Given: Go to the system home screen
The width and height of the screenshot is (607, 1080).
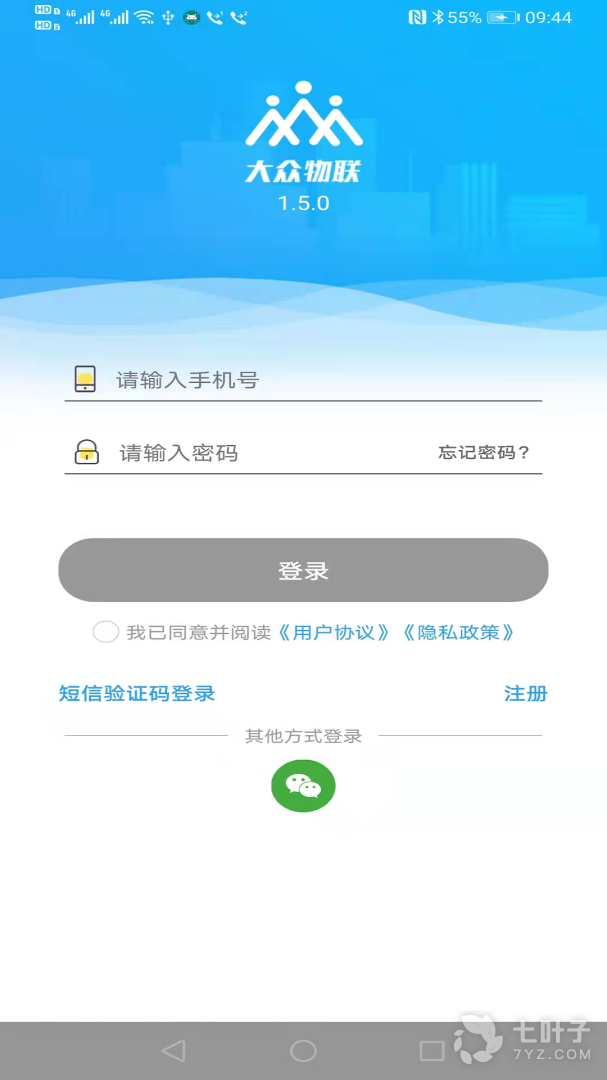Looking at the screenshot, I should pyautogui.click(x=303, y=1050).
